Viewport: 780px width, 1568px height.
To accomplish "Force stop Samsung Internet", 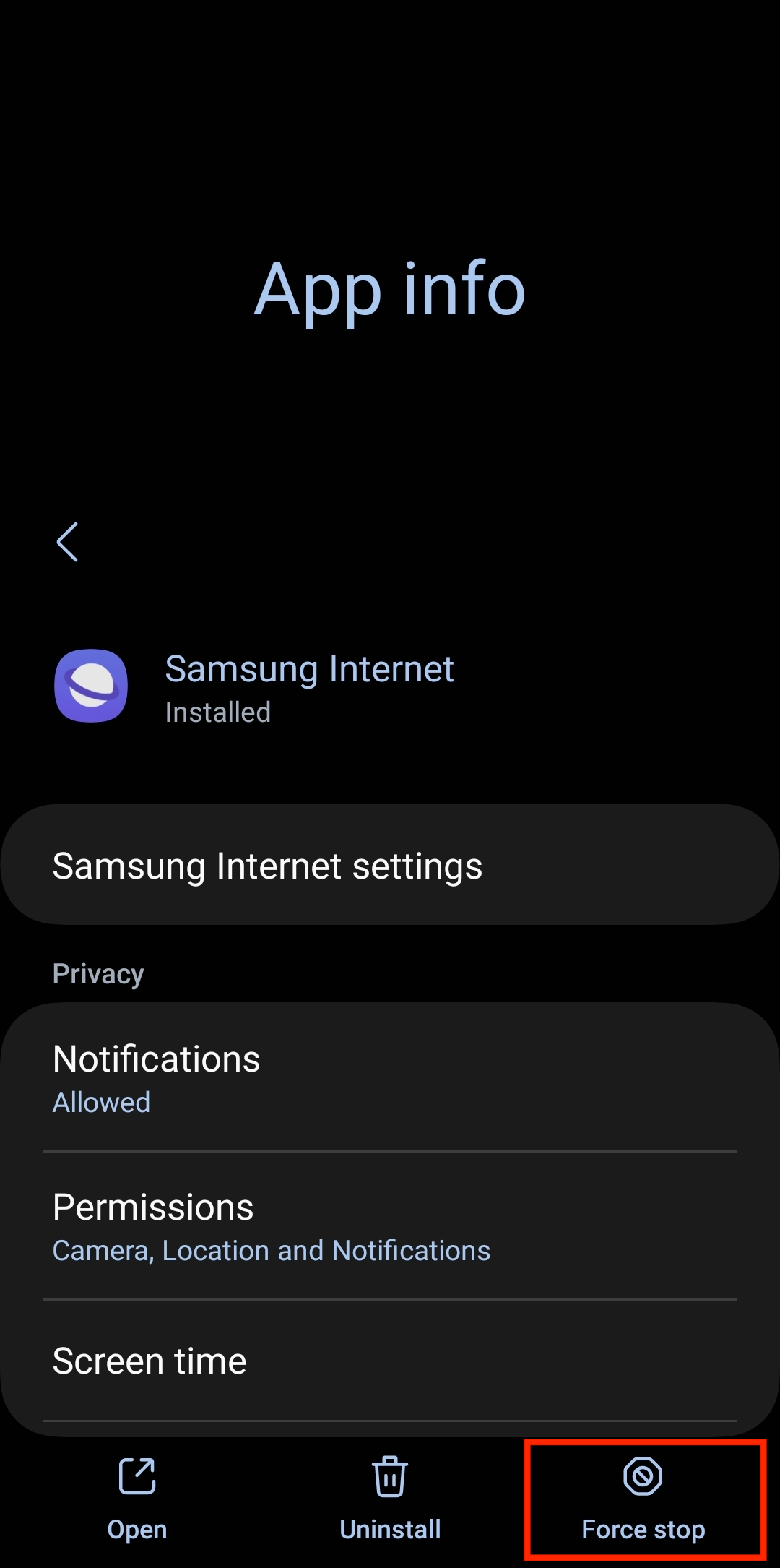I will [x=643, y=1497].
